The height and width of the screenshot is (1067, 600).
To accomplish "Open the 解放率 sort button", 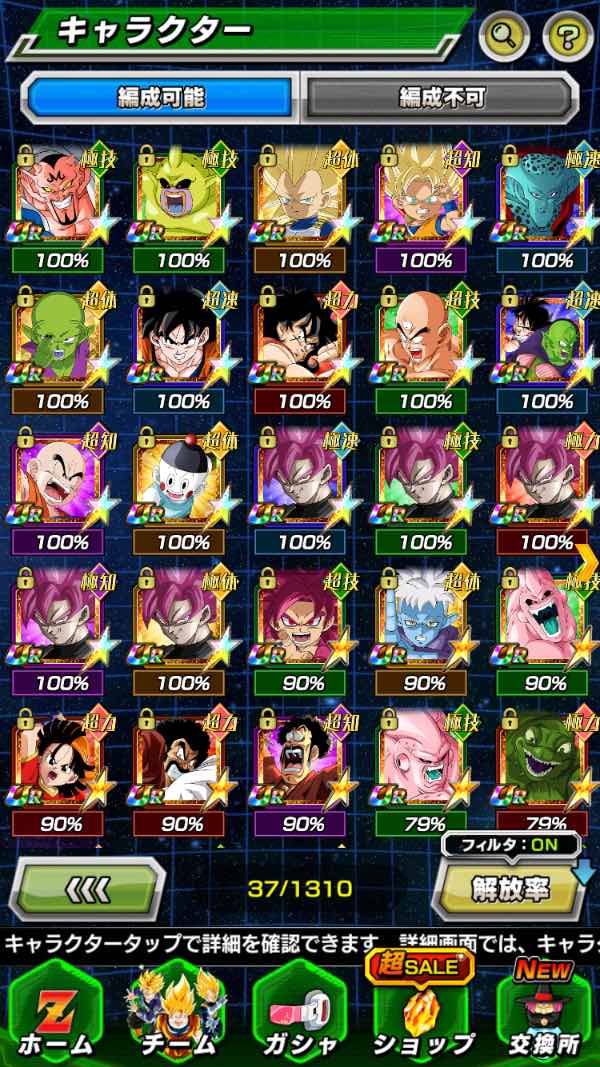I will coord(507,887).
